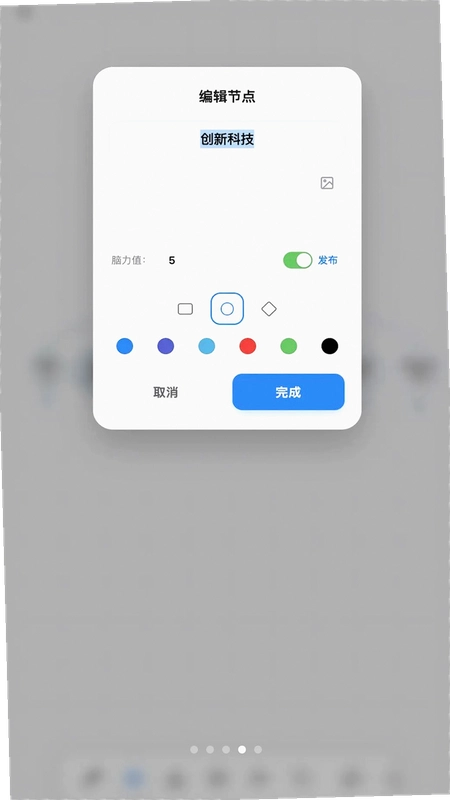Screen dimensions: 450x800
Task: Edit the 脑力值 value 5
Action: click(x=172, y=261)
